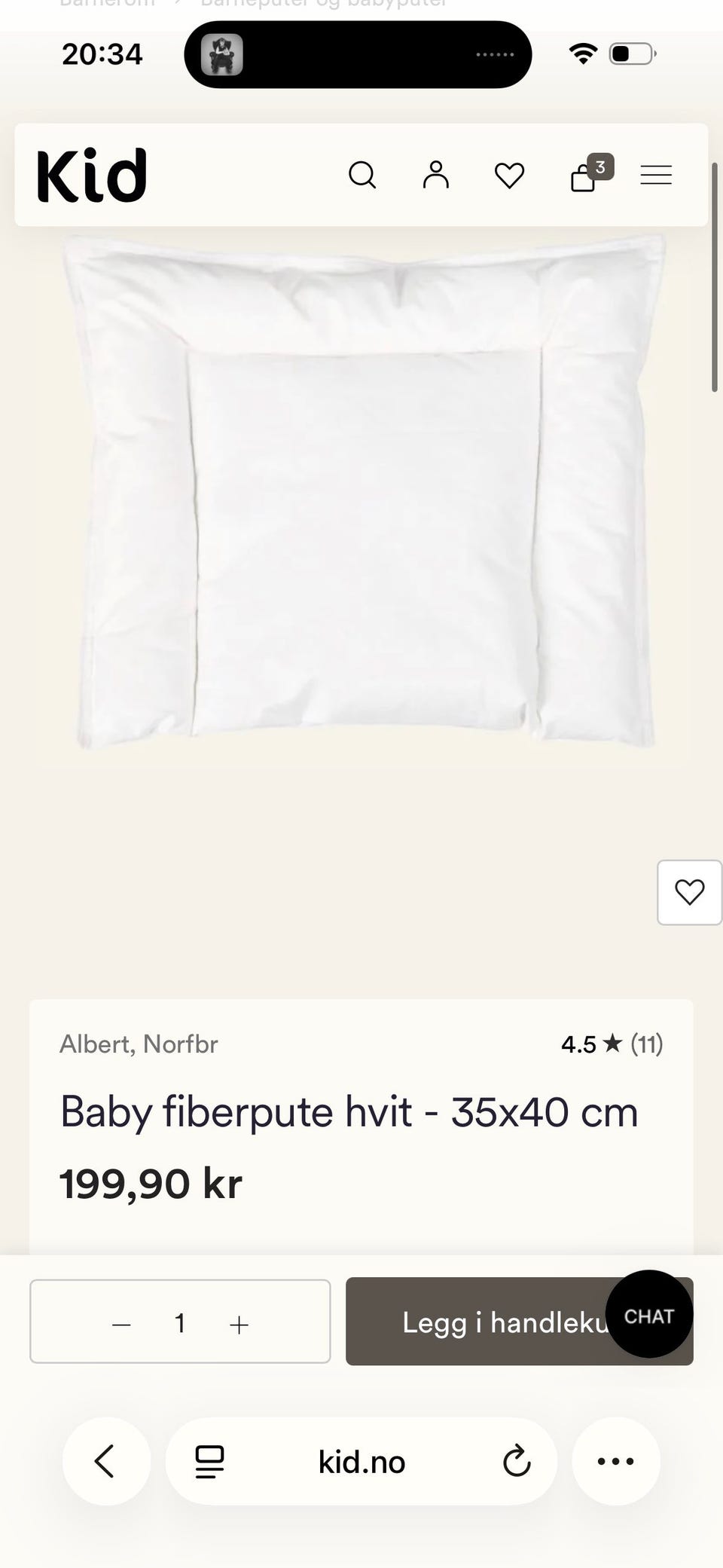This screenshot has width=723, height=1568.
Task: Tap the kid.no address bar
Action: (x=361, y=1462)
